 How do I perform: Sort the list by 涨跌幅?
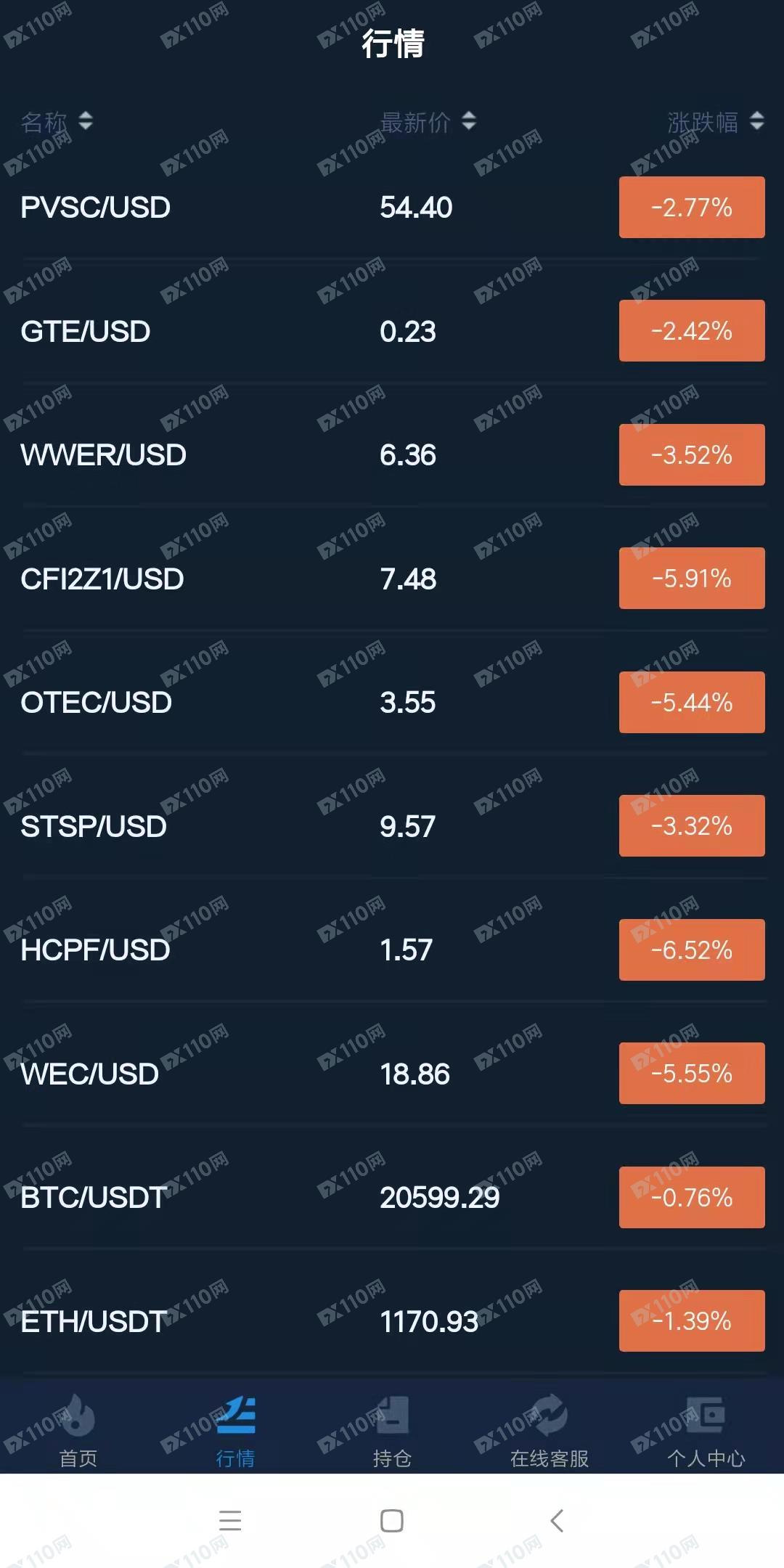(x=716, y=121)
